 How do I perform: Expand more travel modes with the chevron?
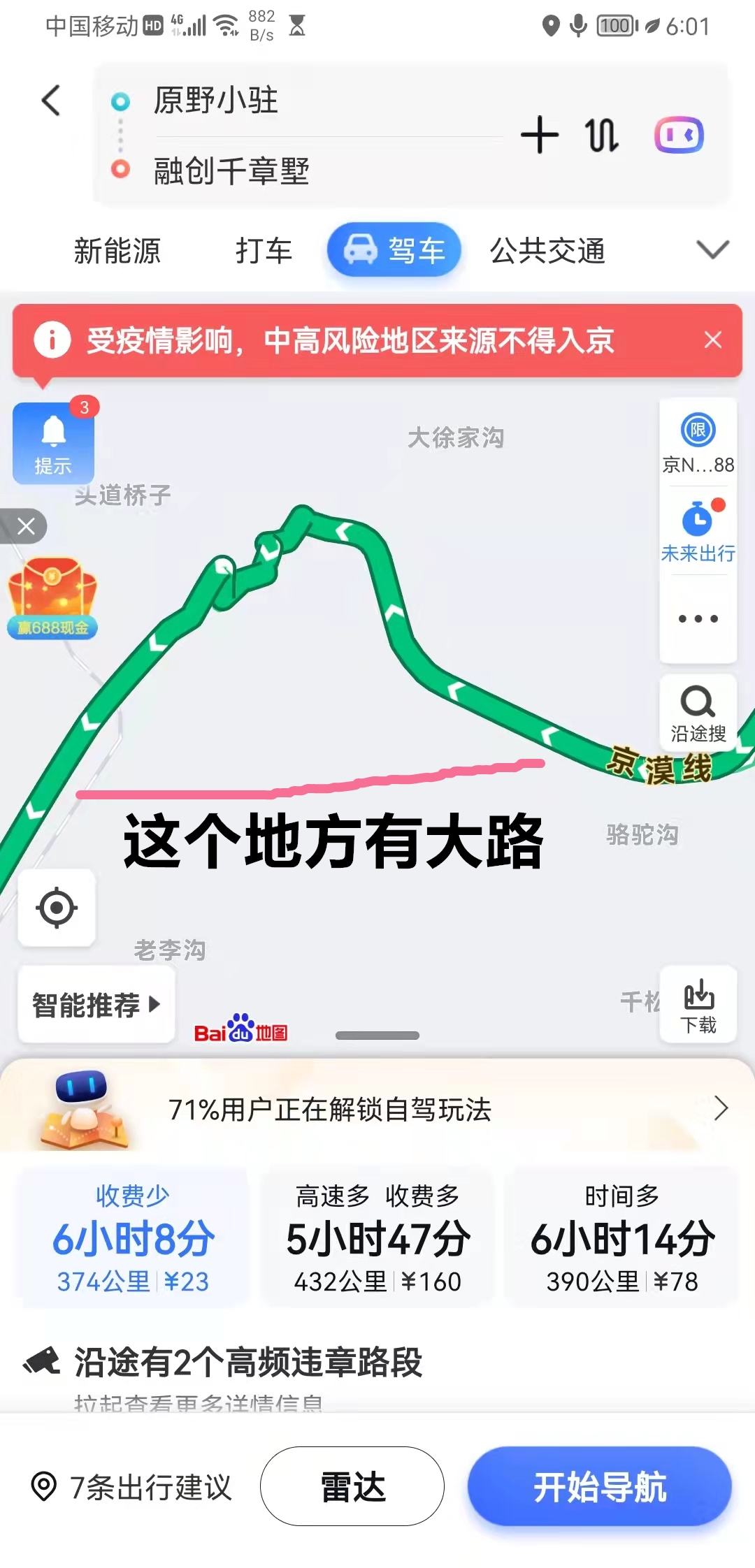pyautogui.click(x=712, y=249)
